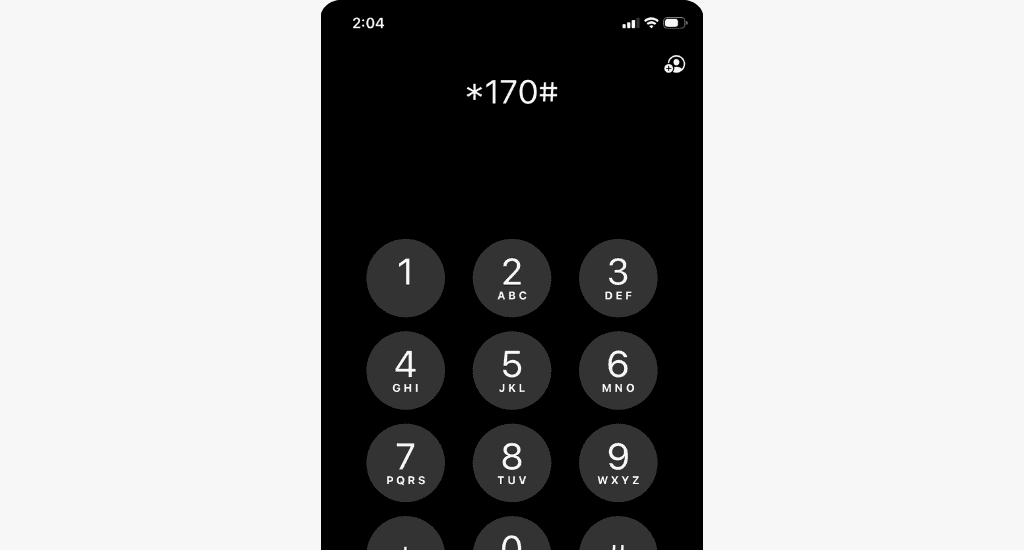Dial digit 1 on the keypad
The height and width of the screenshot is (550, 1024).
(405, 278)
